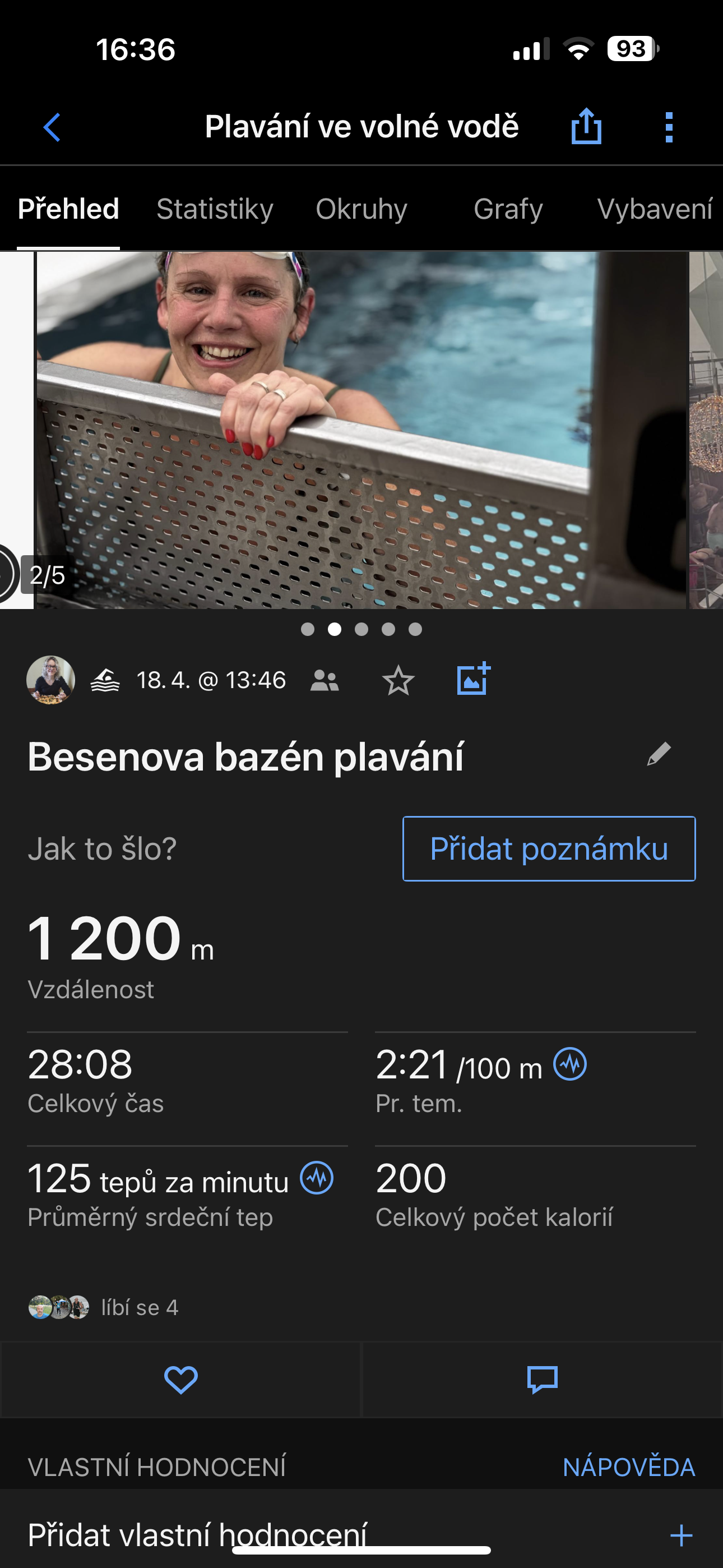The height and width of the screenshot is (1568, 723).
Task: Open the Grafy tab
Action: point(508,209)
